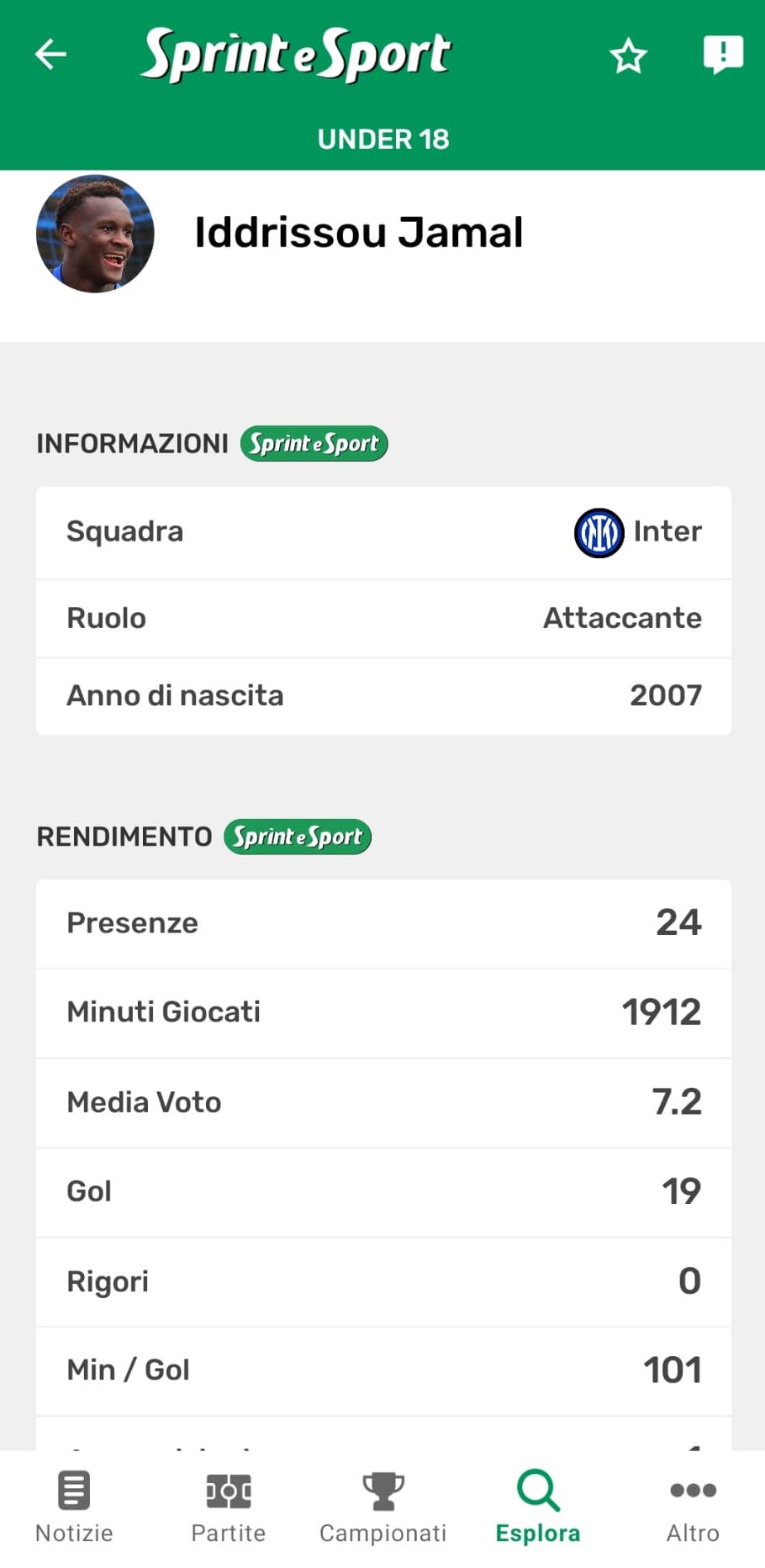Open the Campionati tab

pos(382,1507)
